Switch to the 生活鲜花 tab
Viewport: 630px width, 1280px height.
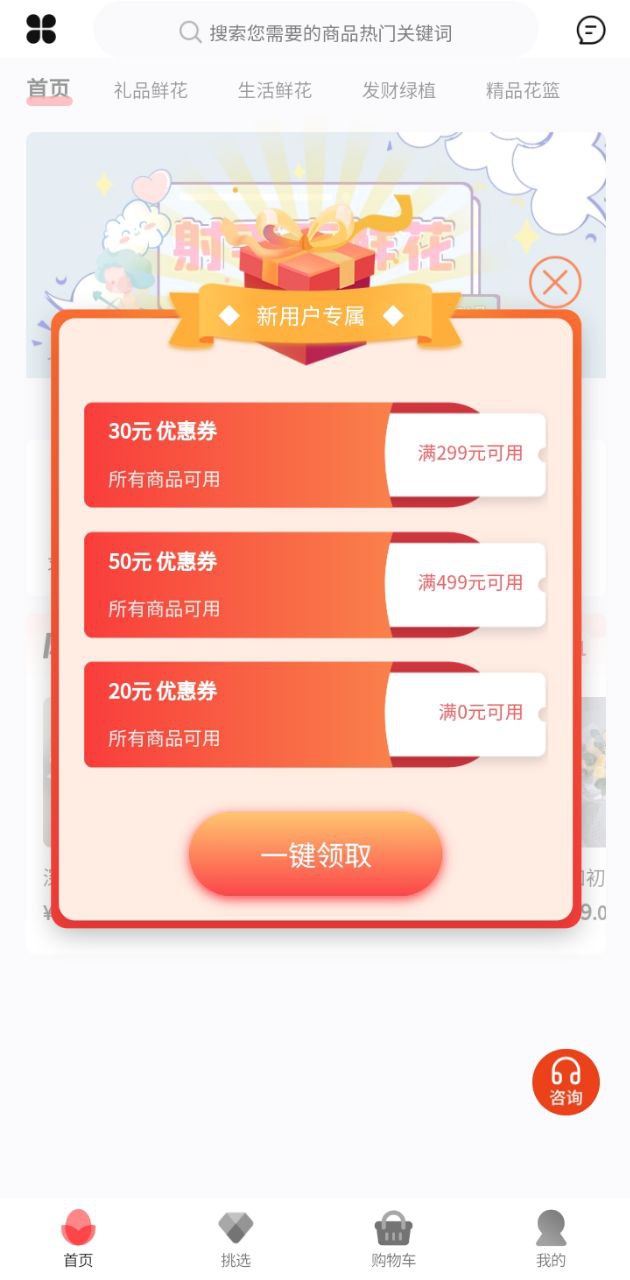pos(275,90)
